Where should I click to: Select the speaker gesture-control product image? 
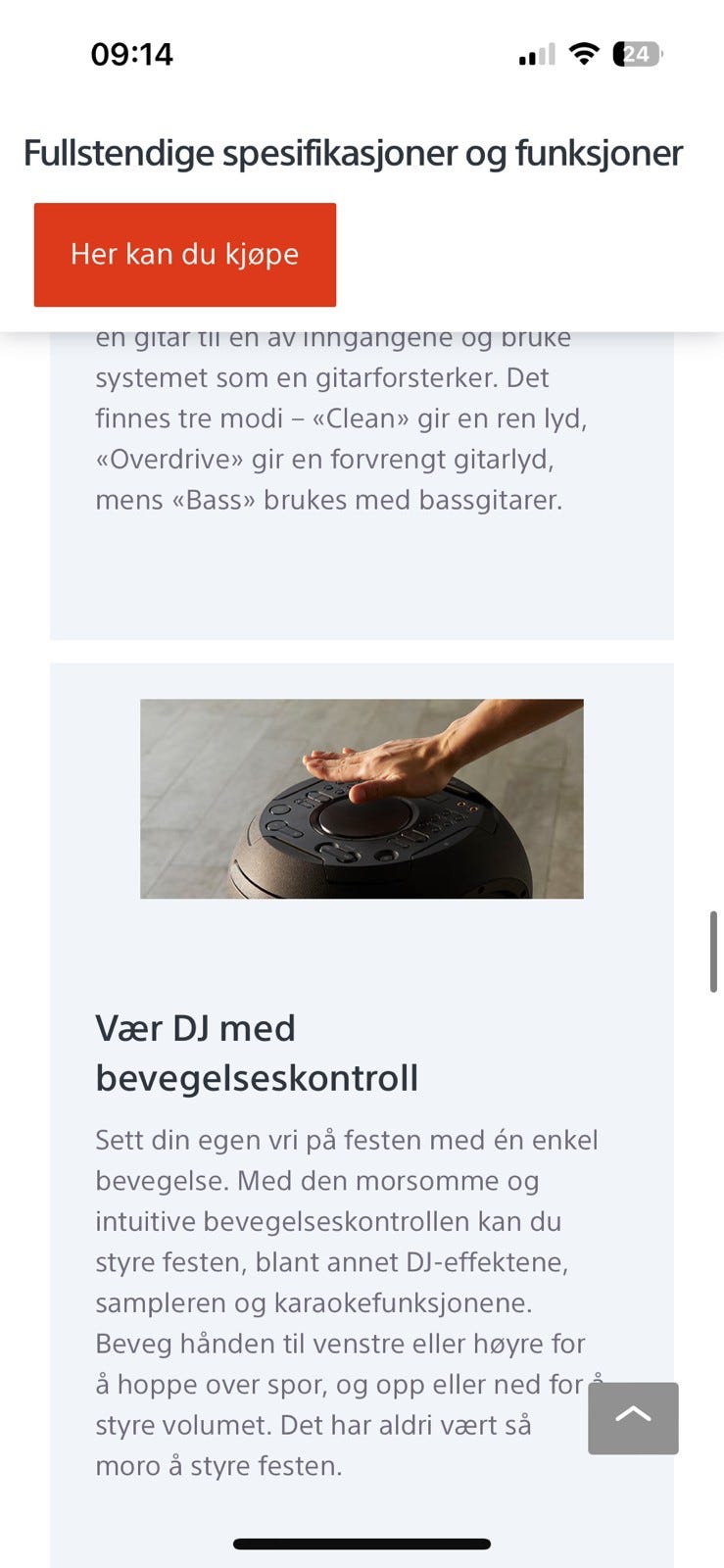[362, 798]
